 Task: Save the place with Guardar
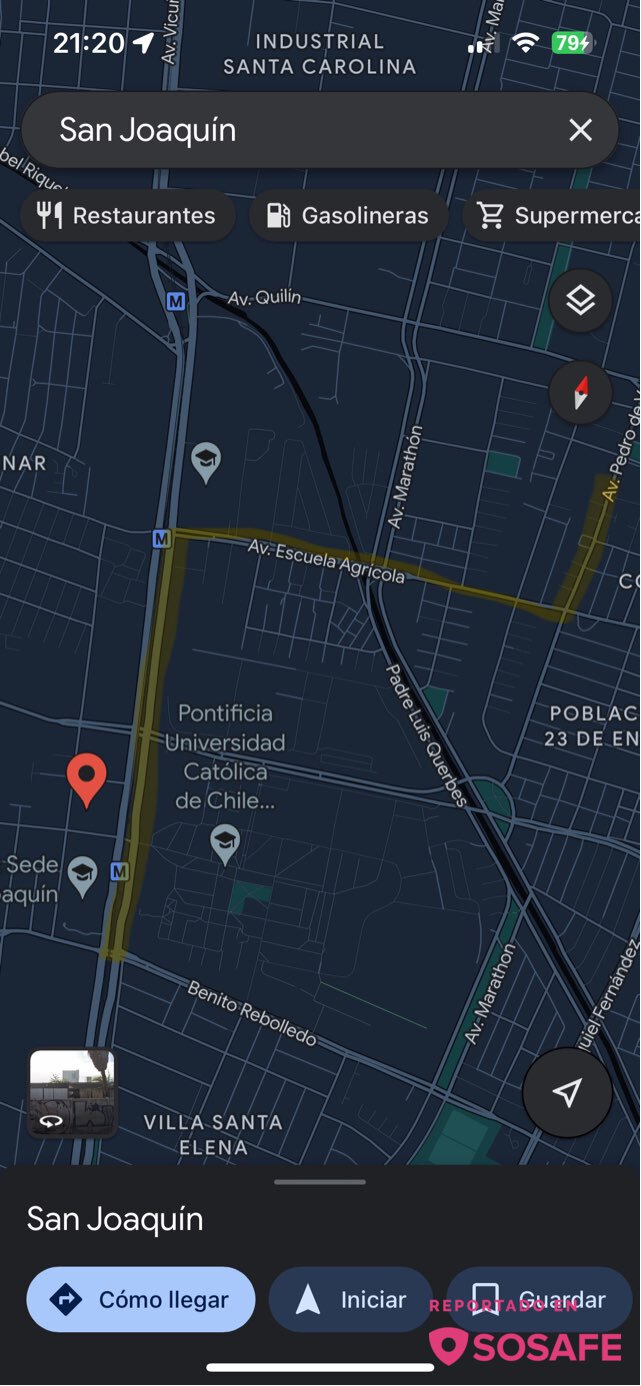(539, 1300)
